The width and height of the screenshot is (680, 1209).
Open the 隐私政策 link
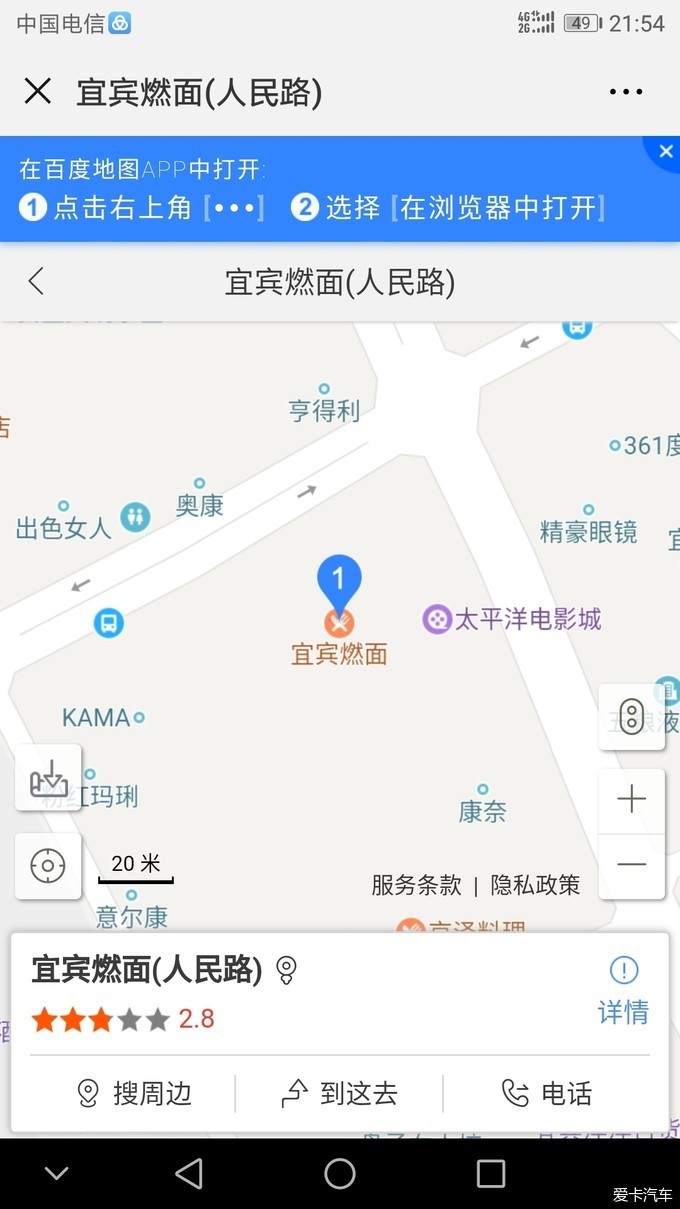click(535, 885)
